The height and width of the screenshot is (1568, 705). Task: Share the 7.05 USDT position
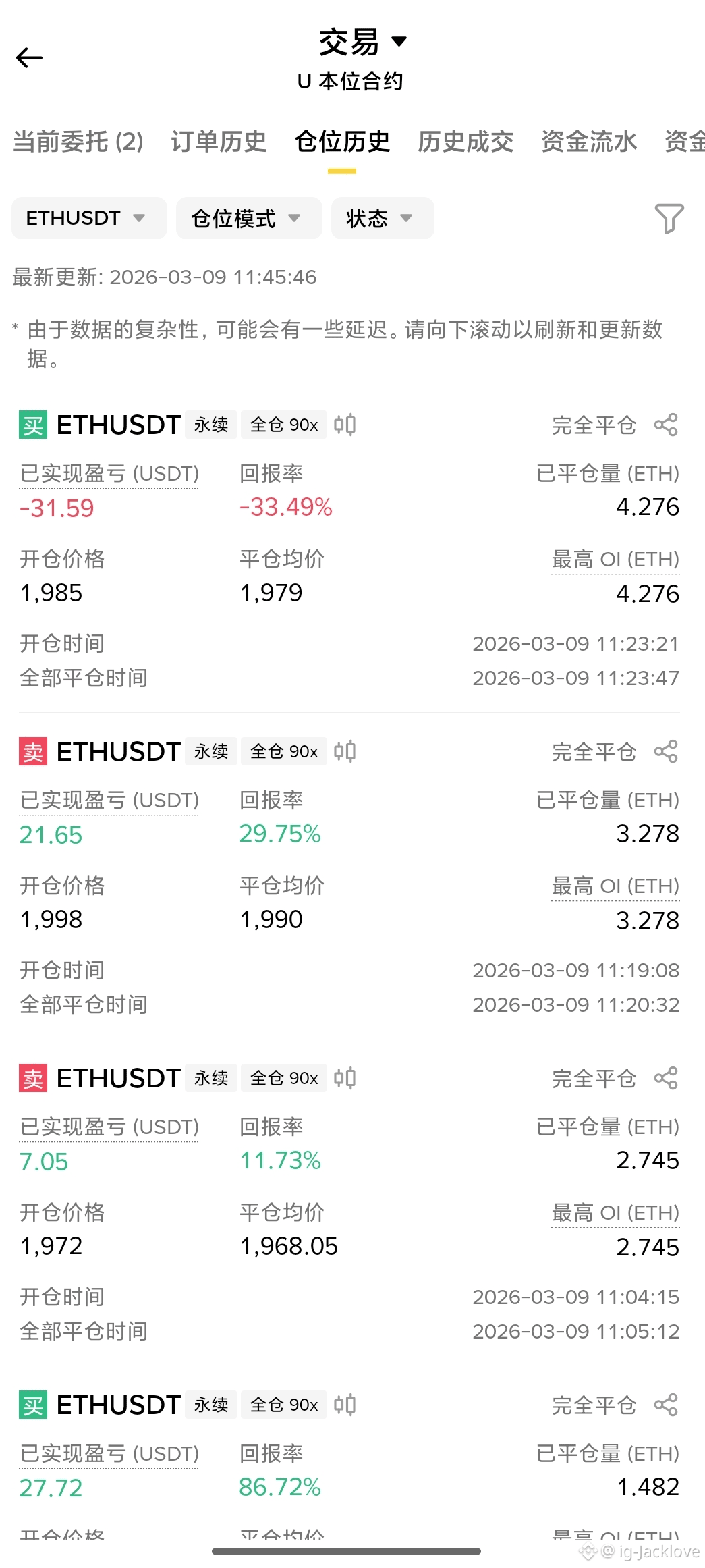(x=666, y=1079)
